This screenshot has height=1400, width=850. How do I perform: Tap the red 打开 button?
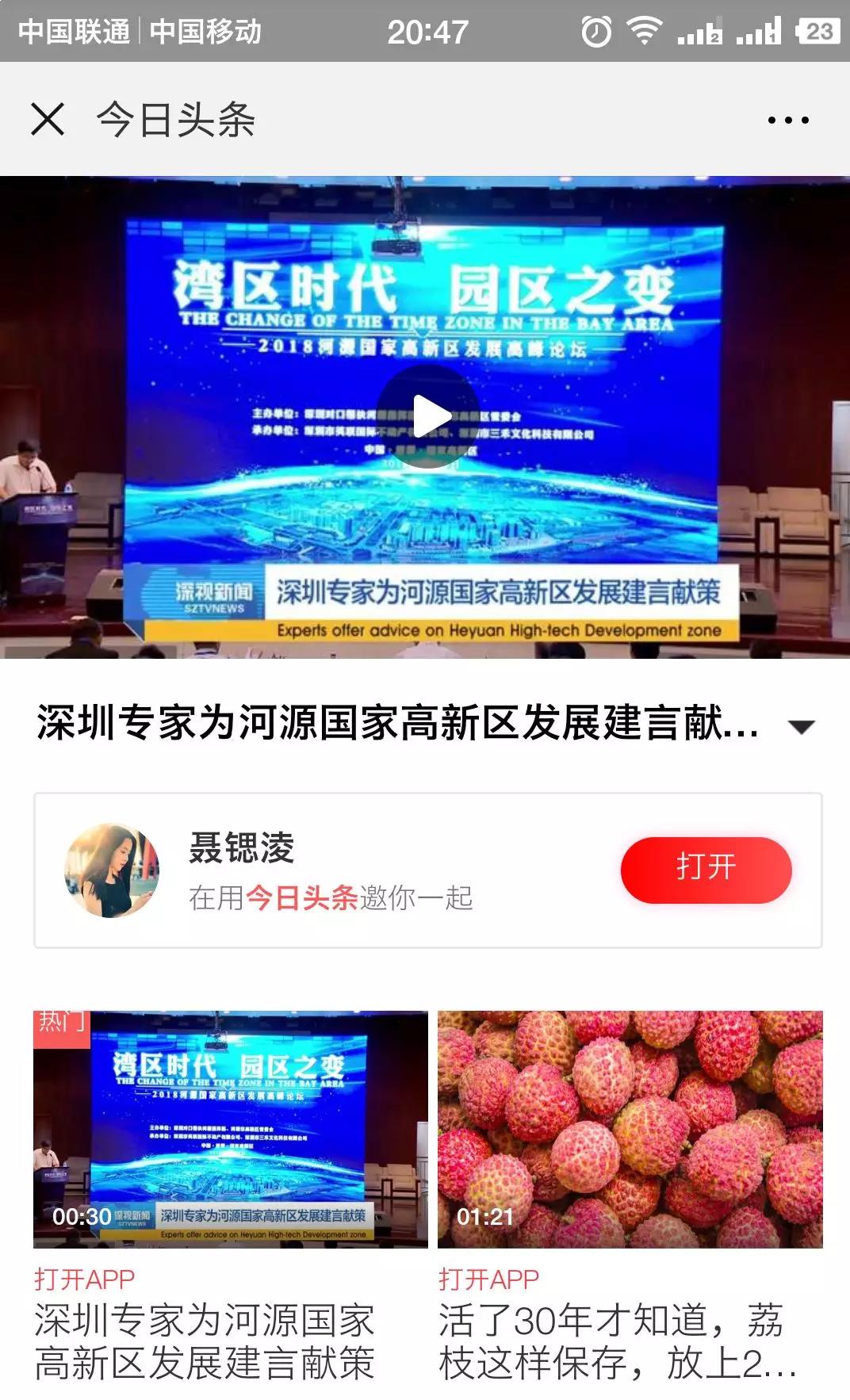[x=706, y=870]
